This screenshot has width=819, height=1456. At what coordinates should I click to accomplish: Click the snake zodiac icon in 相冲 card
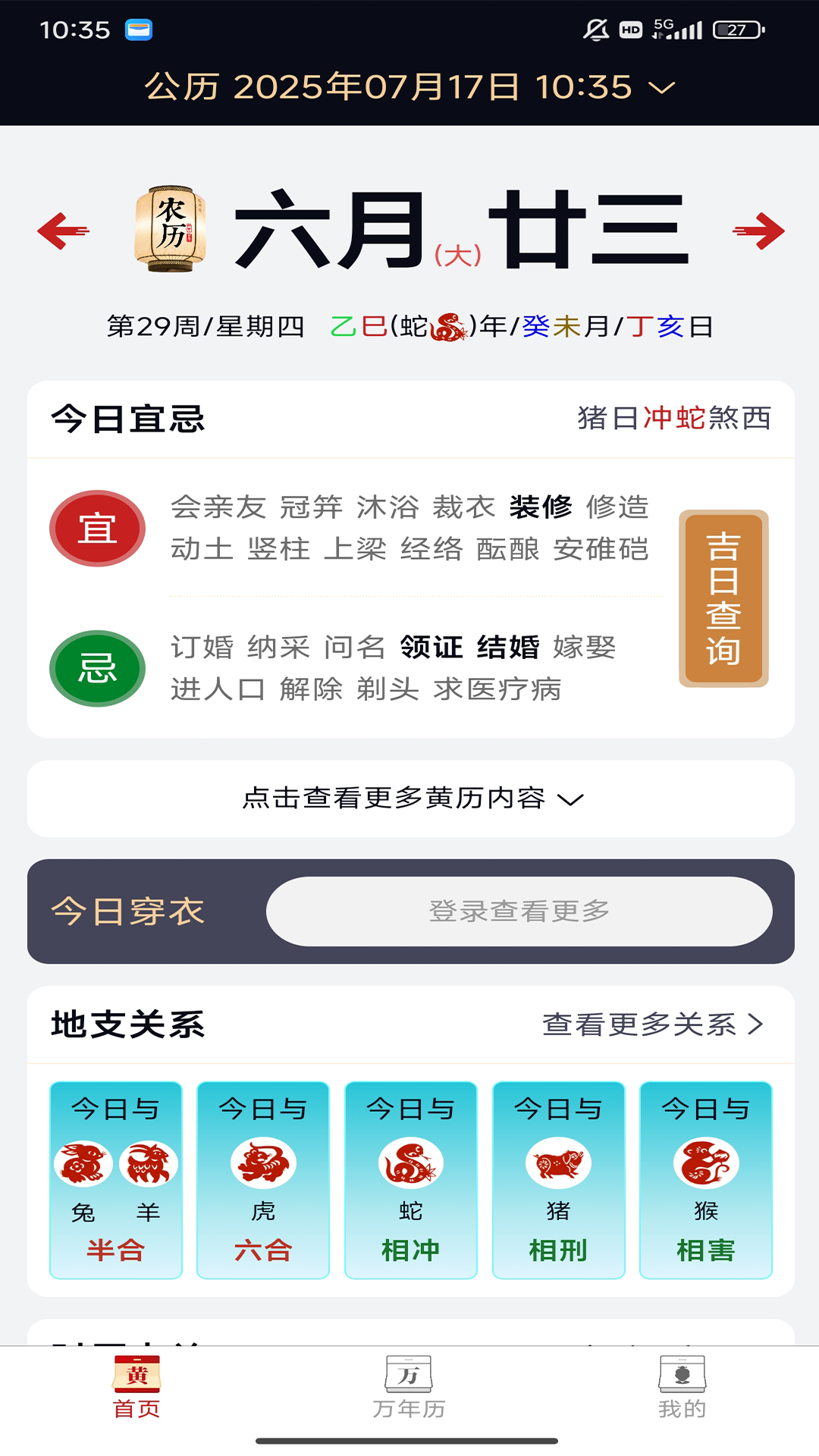411,1164
